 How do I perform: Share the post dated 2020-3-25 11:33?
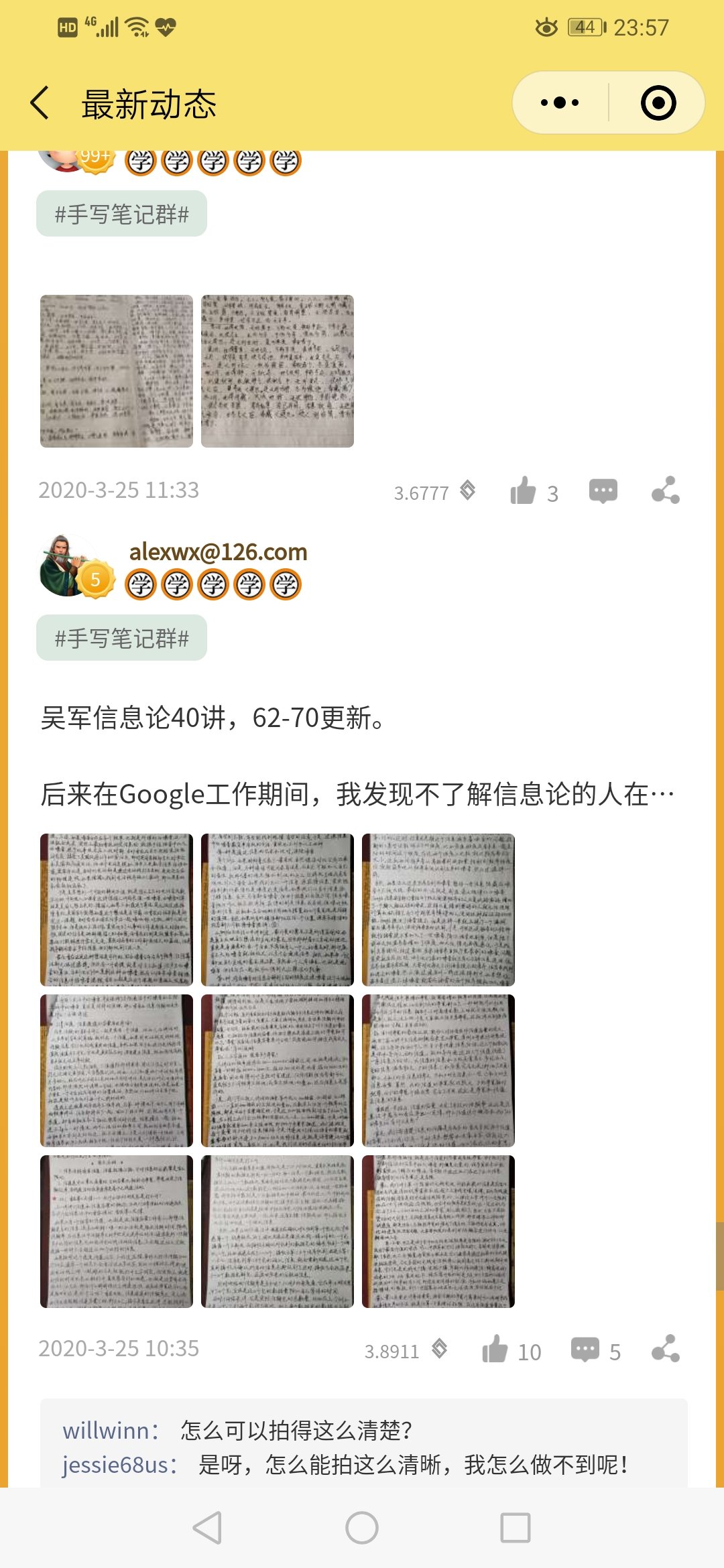click(666, 491)
